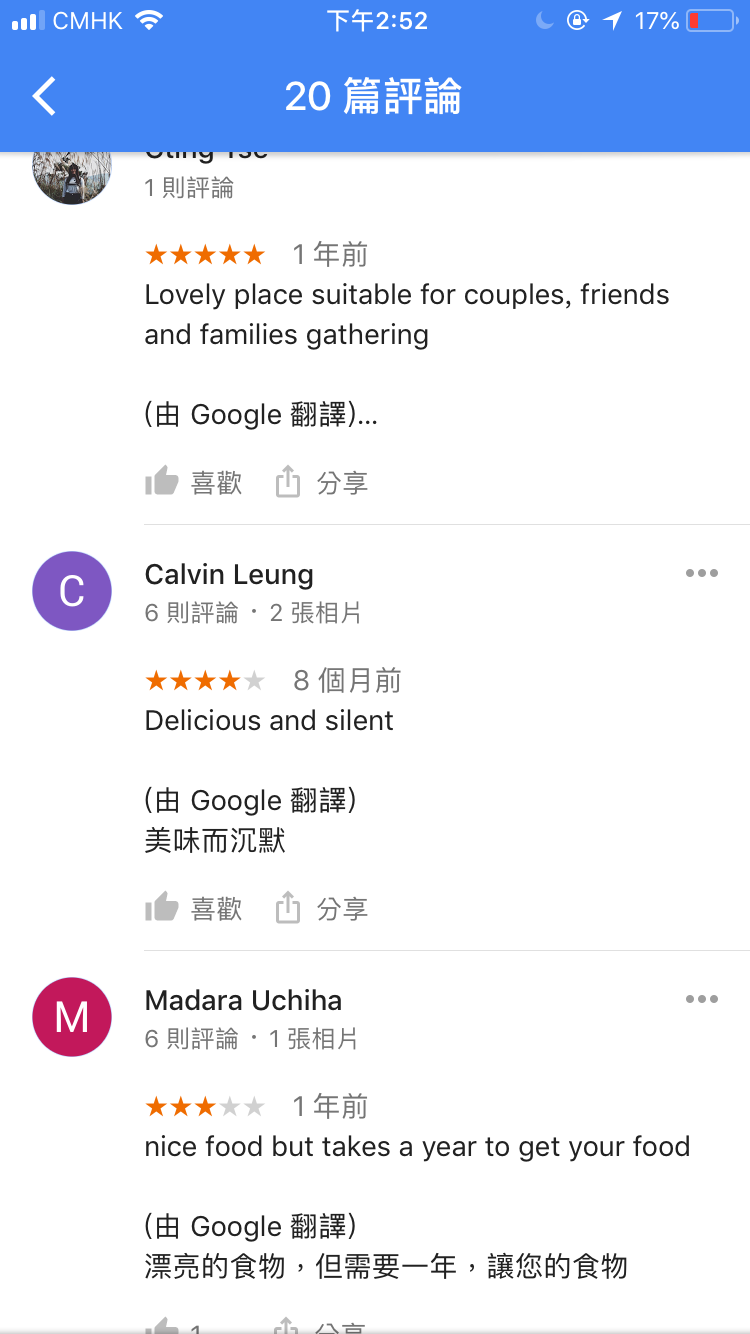Like the review about couples and families
This screenshot has height=1334, width=750.
point(194,483)
